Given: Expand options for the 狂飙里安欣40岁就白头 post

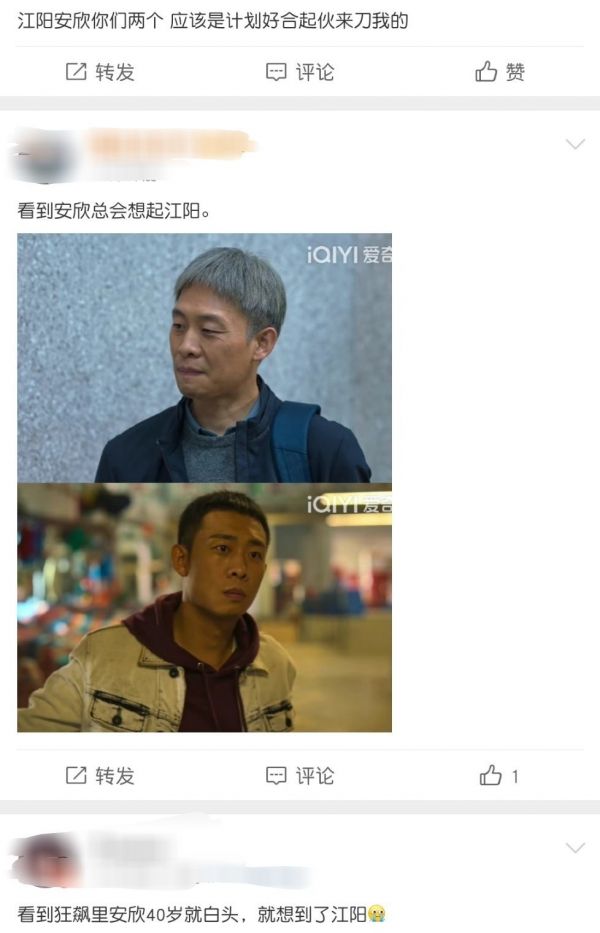Looking at the screenshot, I should tap(575, 848).
